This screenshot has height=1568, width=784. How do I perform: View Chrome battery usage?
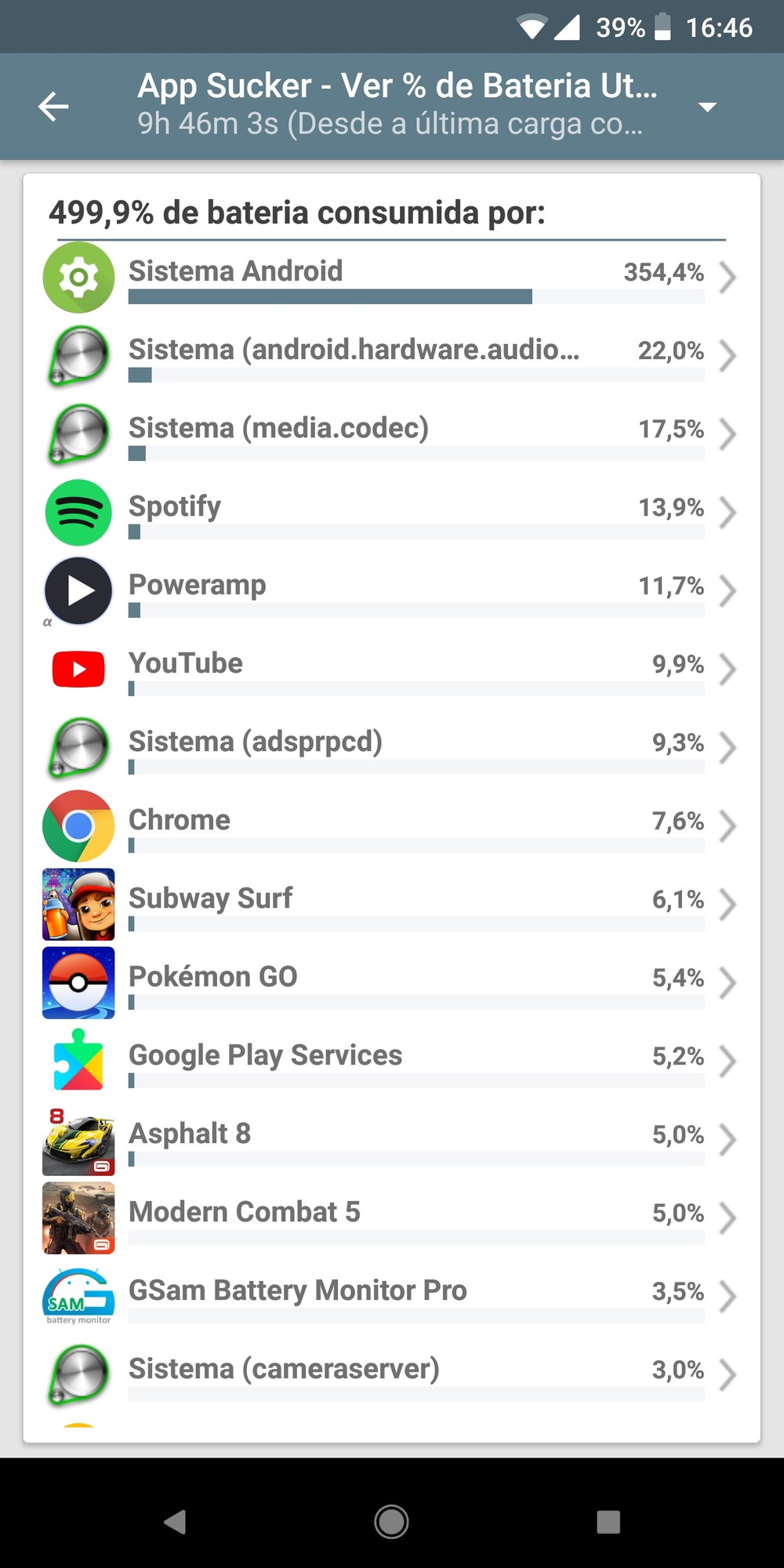(392, 826)
